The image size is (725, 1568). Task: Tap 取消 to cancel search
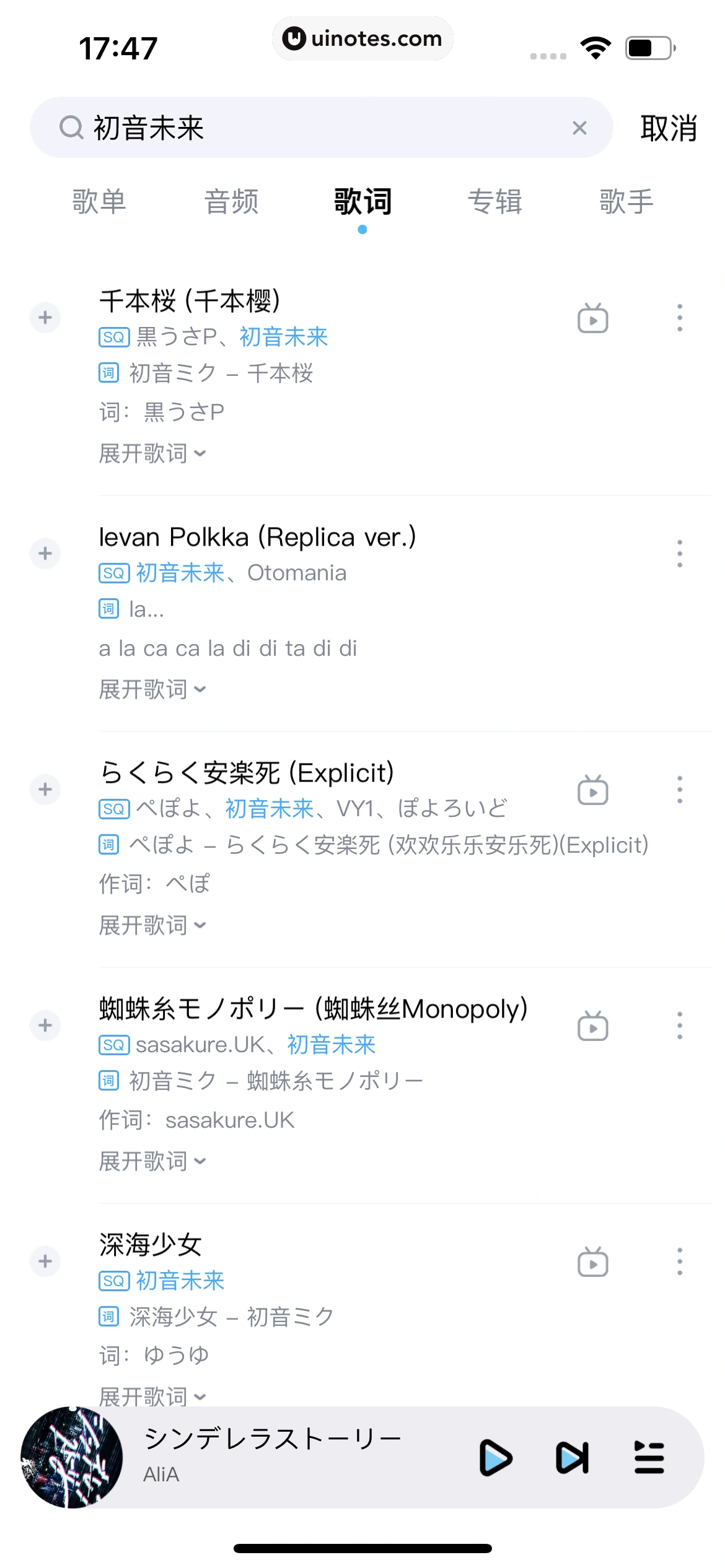coord(668,128)
